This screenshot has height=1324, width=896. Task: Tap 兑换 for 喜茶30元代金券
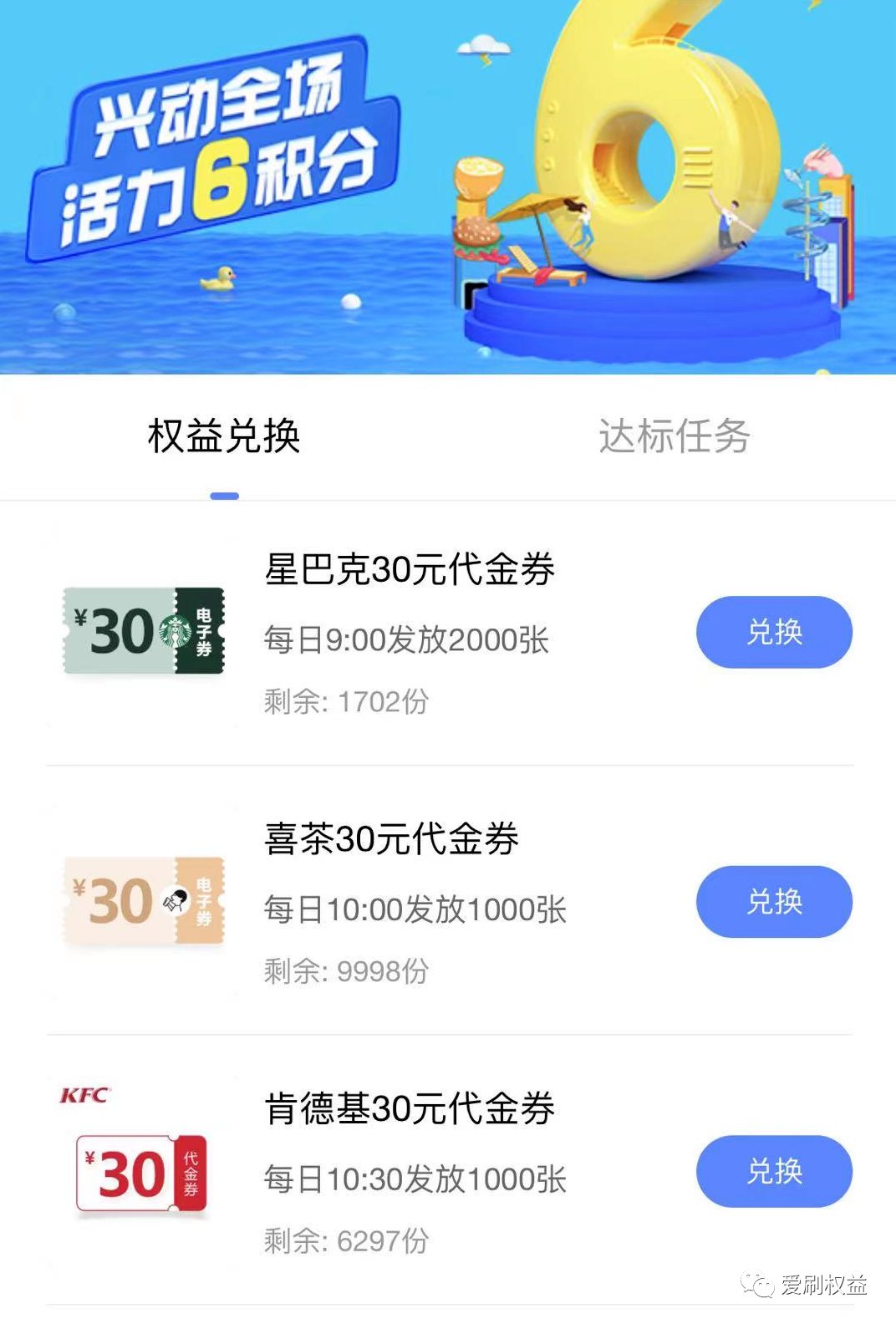click(774, 901)
